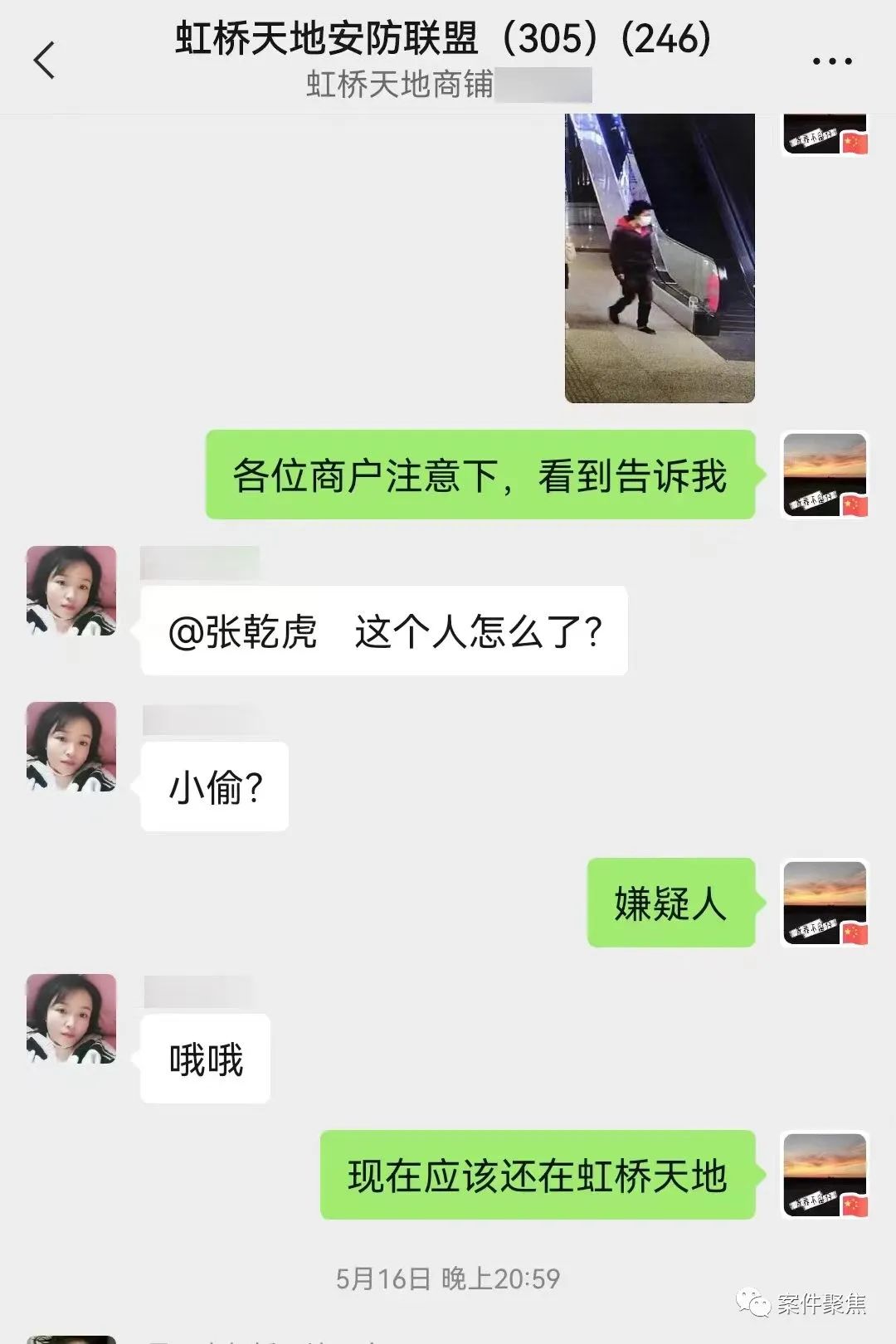This screenshot has width=896, height=1344.
Task: Tap the sunset avatar next to "嫌疑人"
Action: click(x=825, y=903)
